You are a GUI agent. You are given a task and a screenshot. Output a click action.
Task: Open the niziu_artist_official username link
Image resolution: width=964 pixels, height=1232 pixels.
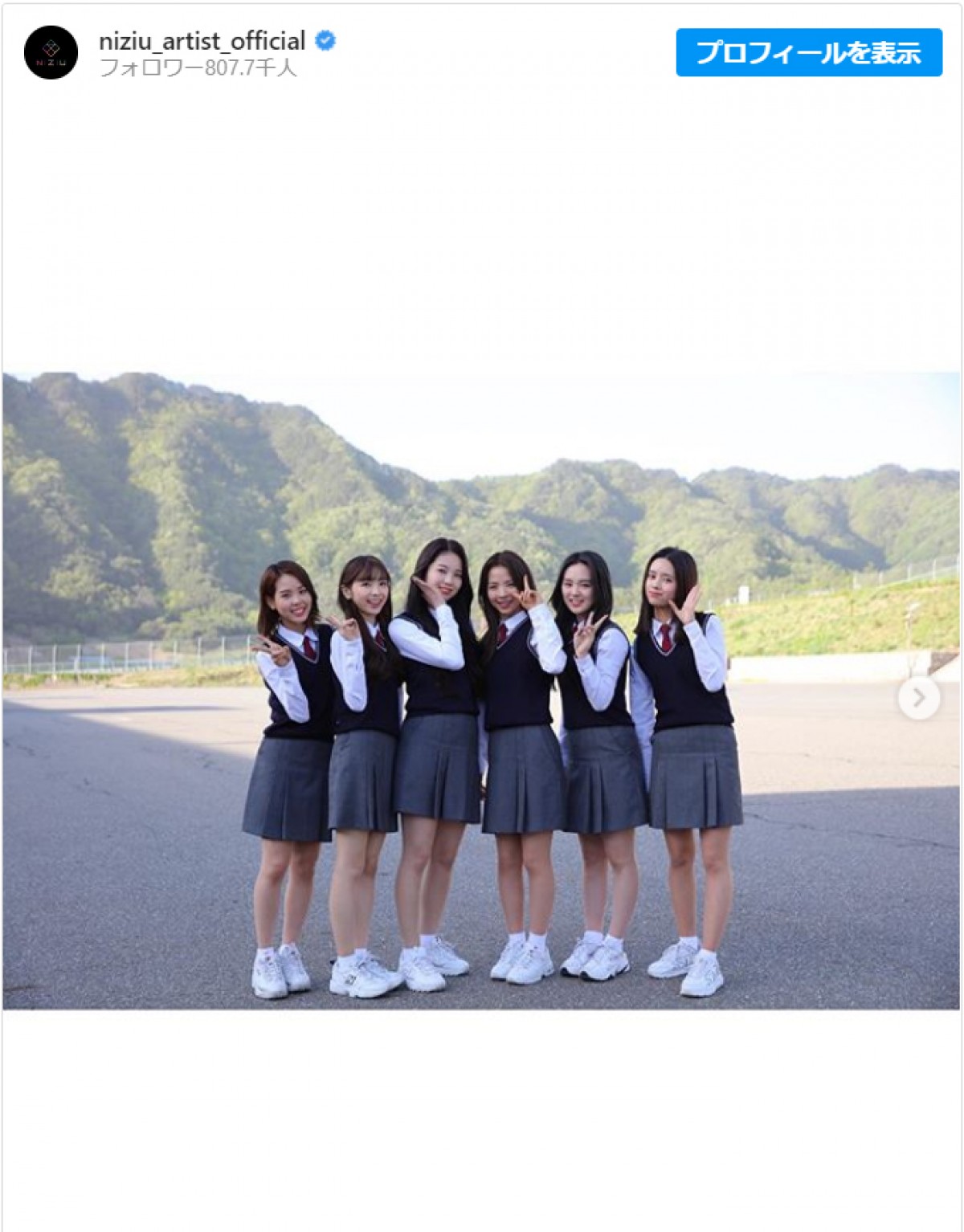(x=202, y=41)
